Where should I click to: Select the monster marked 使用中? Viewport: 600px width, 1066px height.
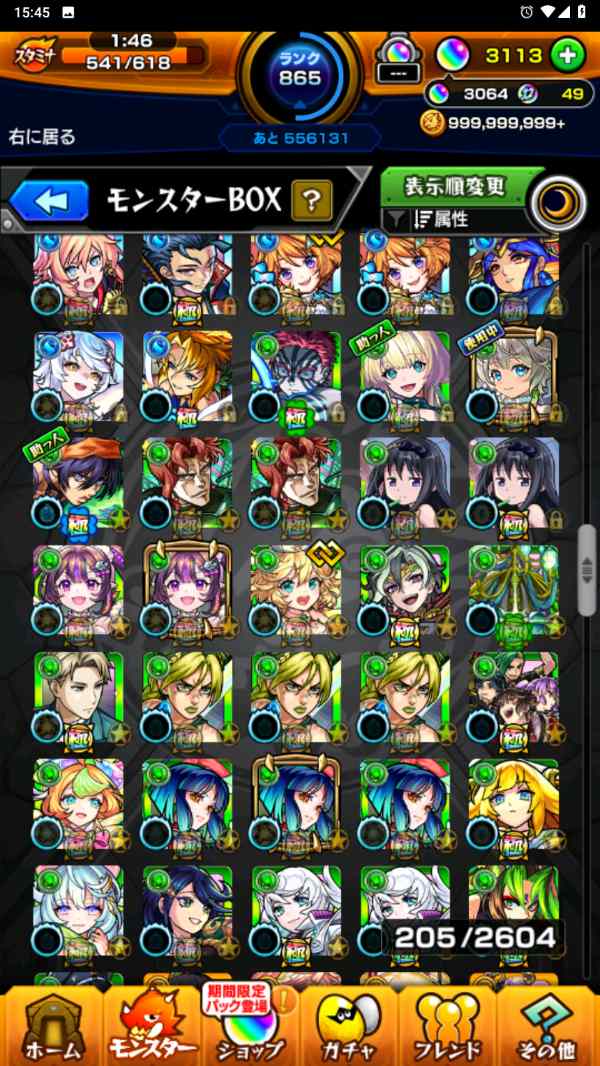click(512, 377)
